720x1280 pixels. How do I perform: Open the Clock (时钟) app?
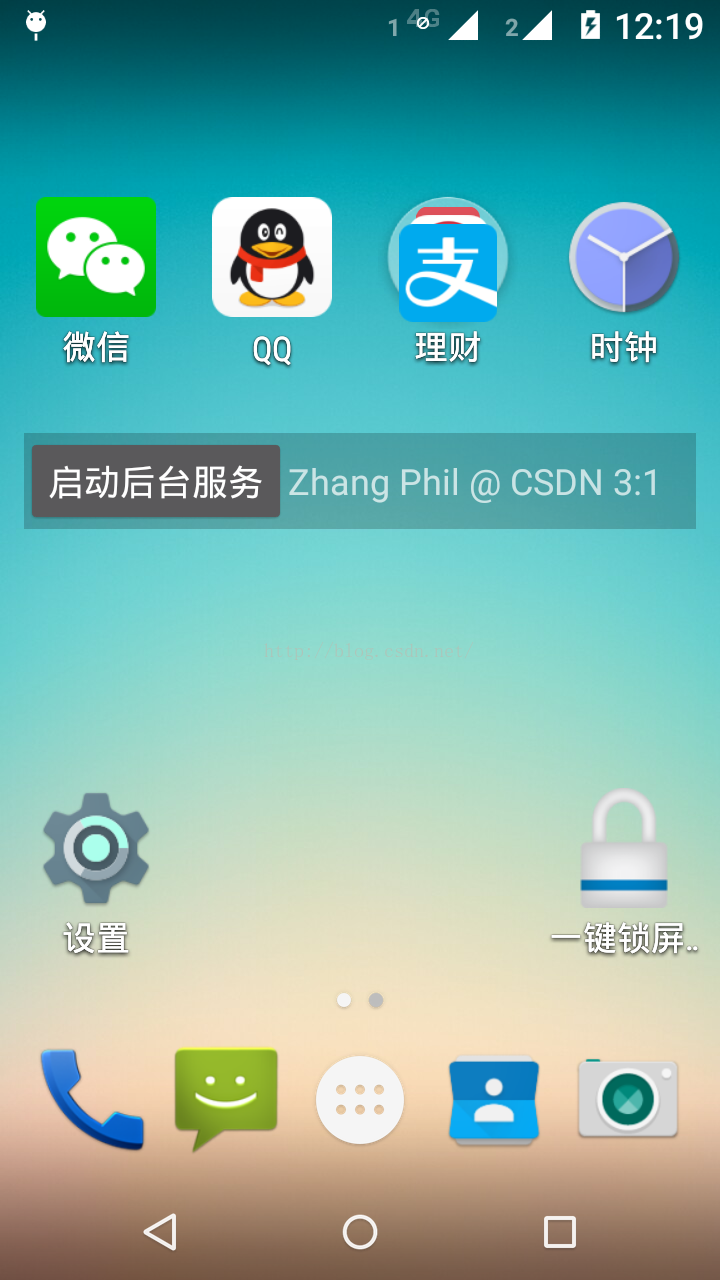[624, 258]
